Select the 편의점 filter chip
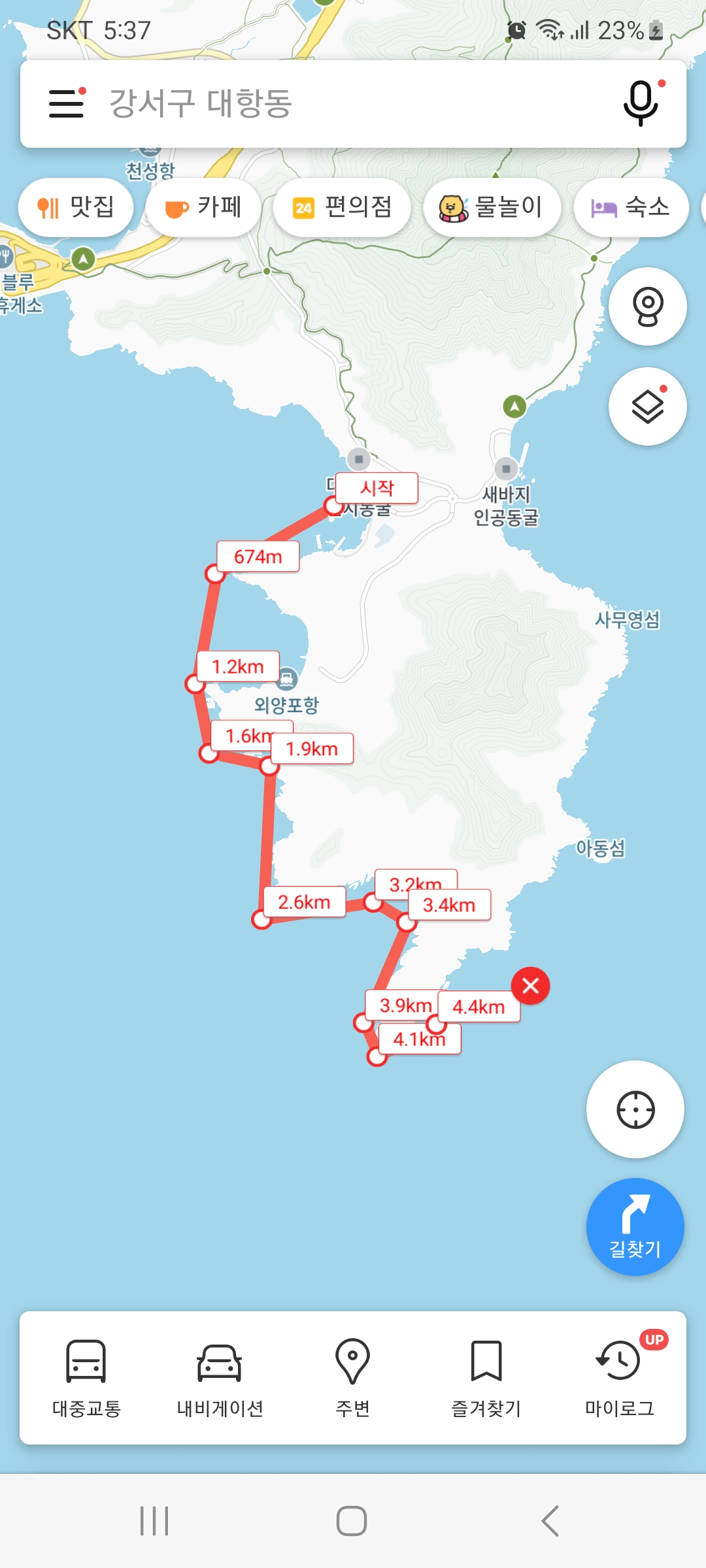 point(342,208)
